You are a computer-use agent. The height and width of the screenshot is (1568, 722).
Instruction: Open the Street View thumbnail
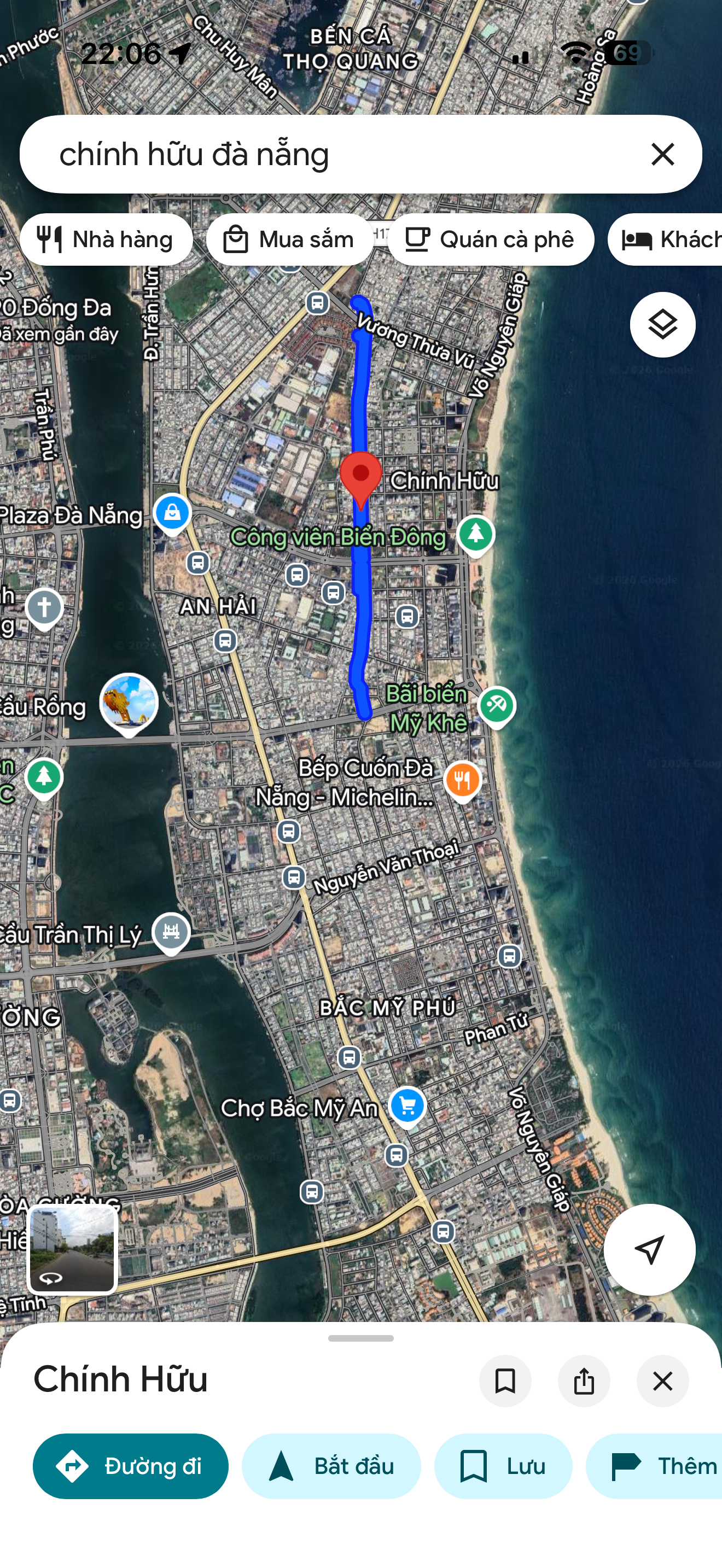(x=72, y=1249)
